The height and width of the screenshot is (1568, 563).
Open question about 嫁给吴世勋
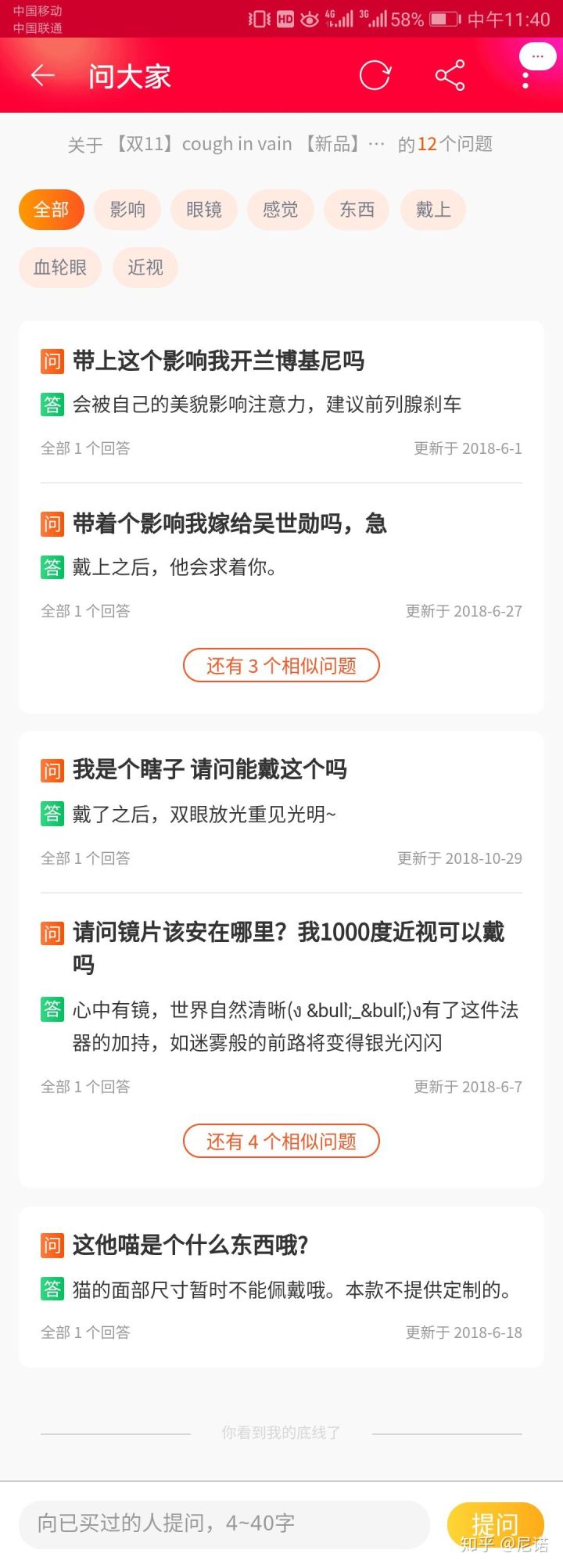(x=229, y=523)
